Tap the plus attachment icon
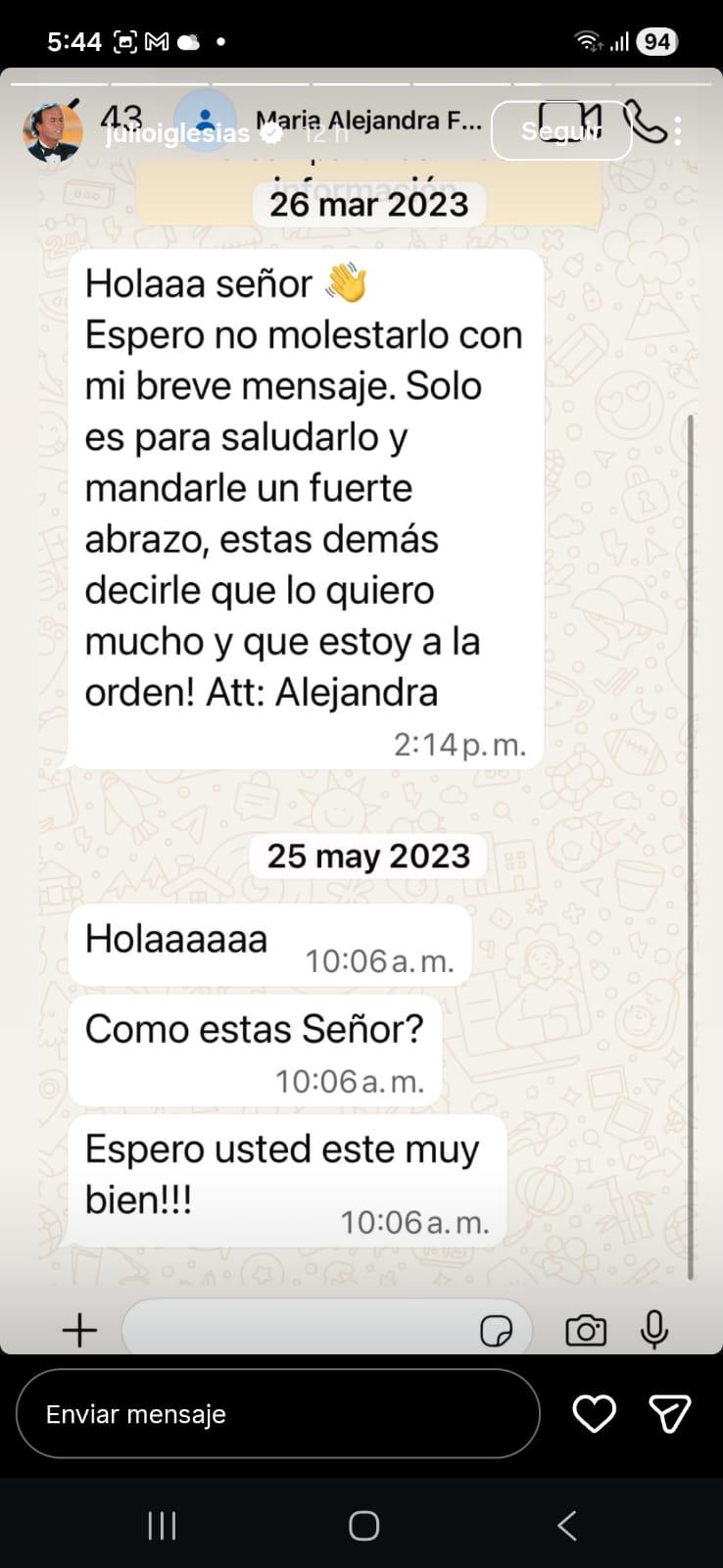Screen dimensions: 723x1568 pos(80,1330)
